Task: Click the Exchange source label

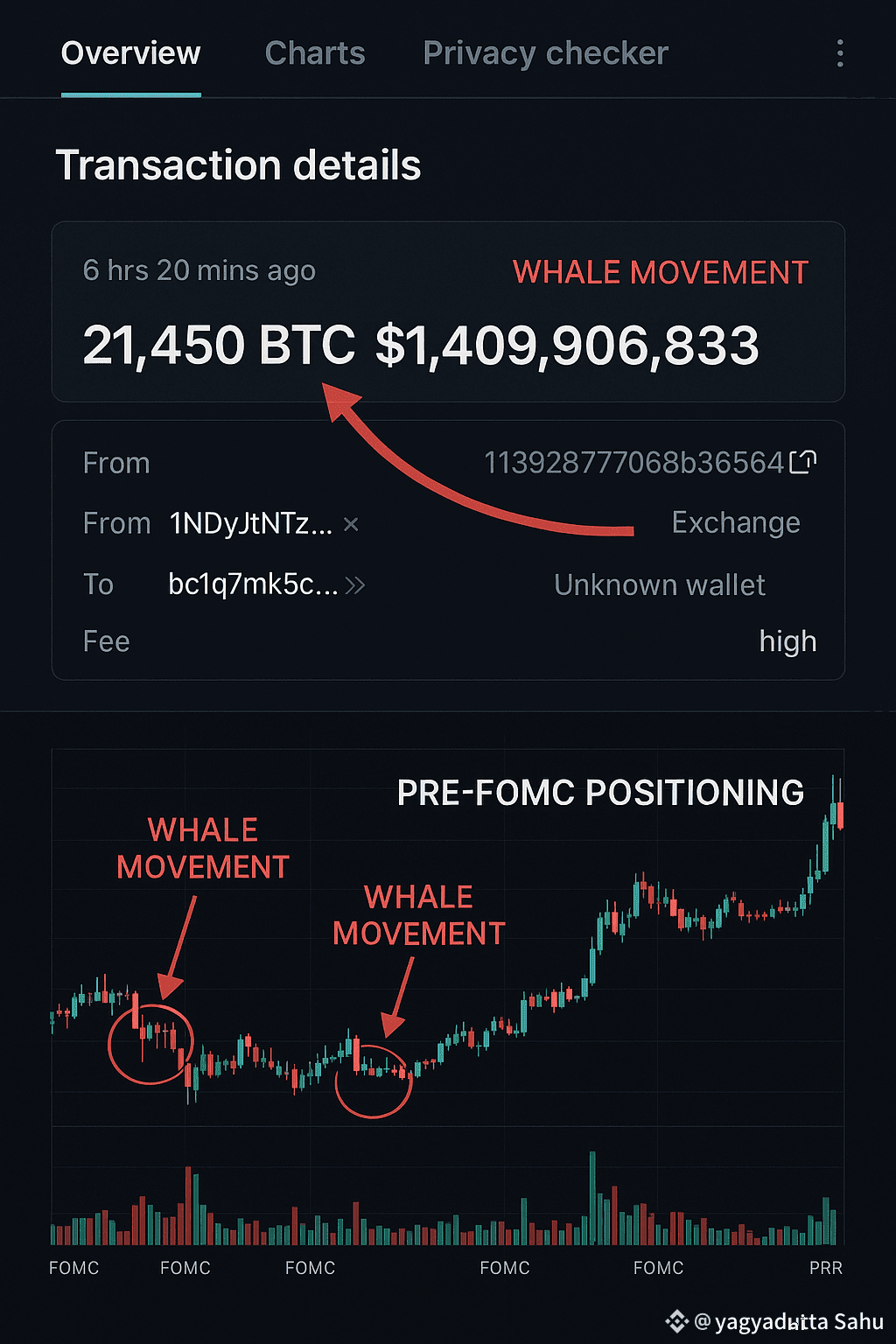Action: click(x=736, y=522)
